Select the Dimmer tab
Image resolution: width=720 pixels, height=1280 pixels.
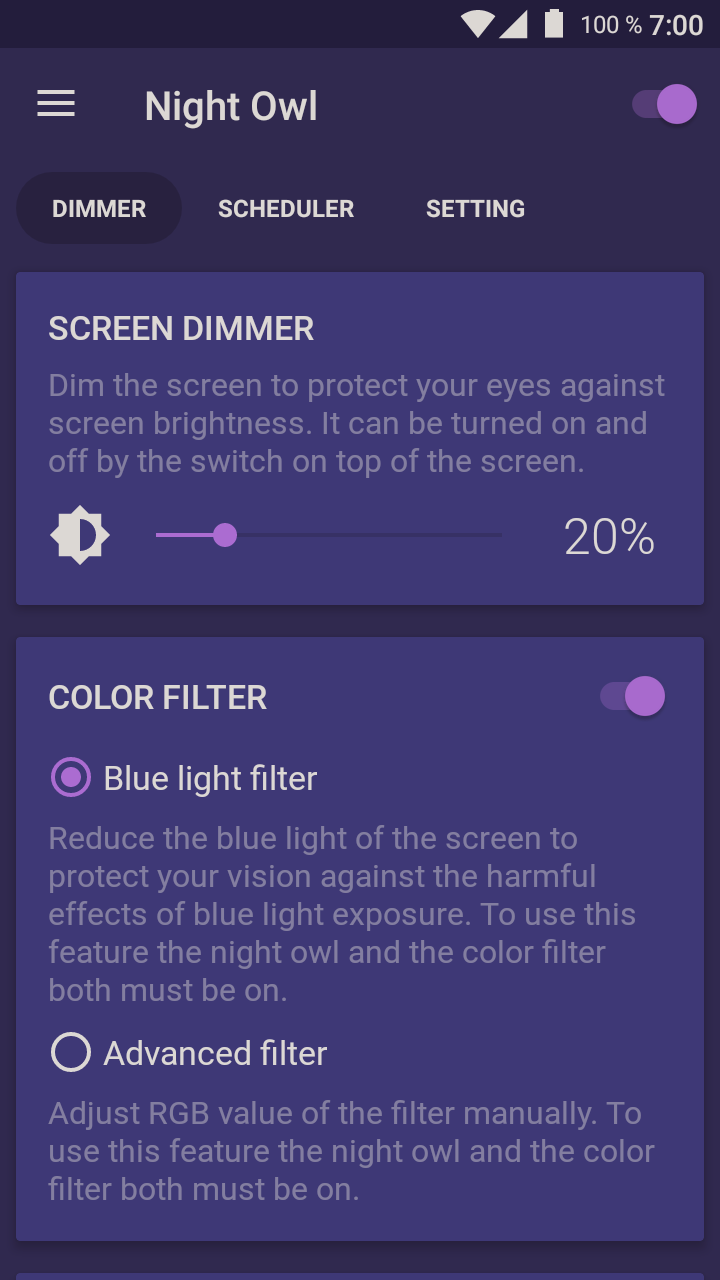[x=99, y=208]
